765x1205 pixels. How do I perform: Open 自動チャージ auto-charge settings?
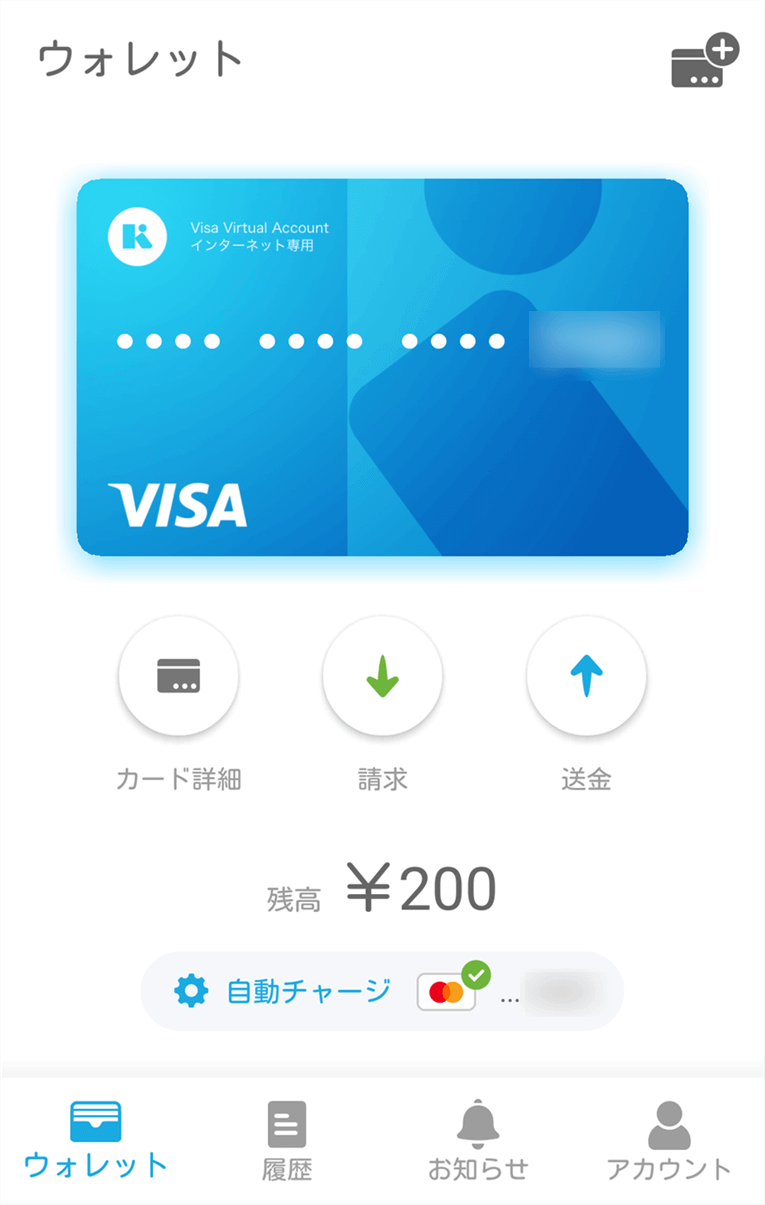[283, 991]
